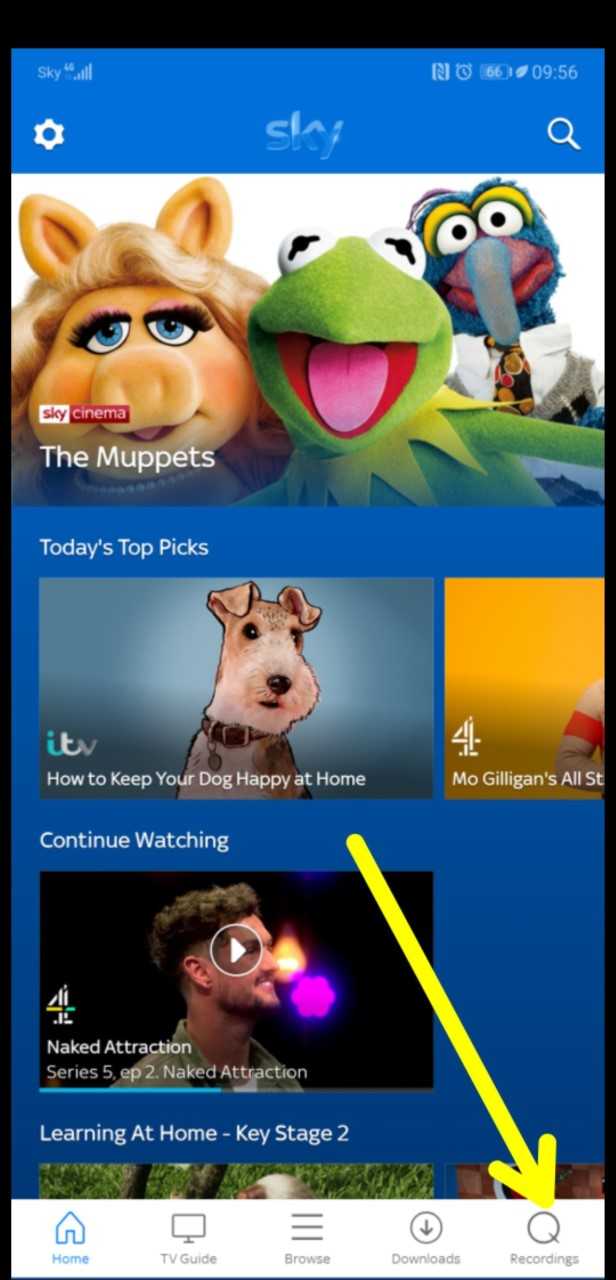This screenshot has height=1280, width=616.
Task: Switch to the Home tab
Action: pos(70,1238)
